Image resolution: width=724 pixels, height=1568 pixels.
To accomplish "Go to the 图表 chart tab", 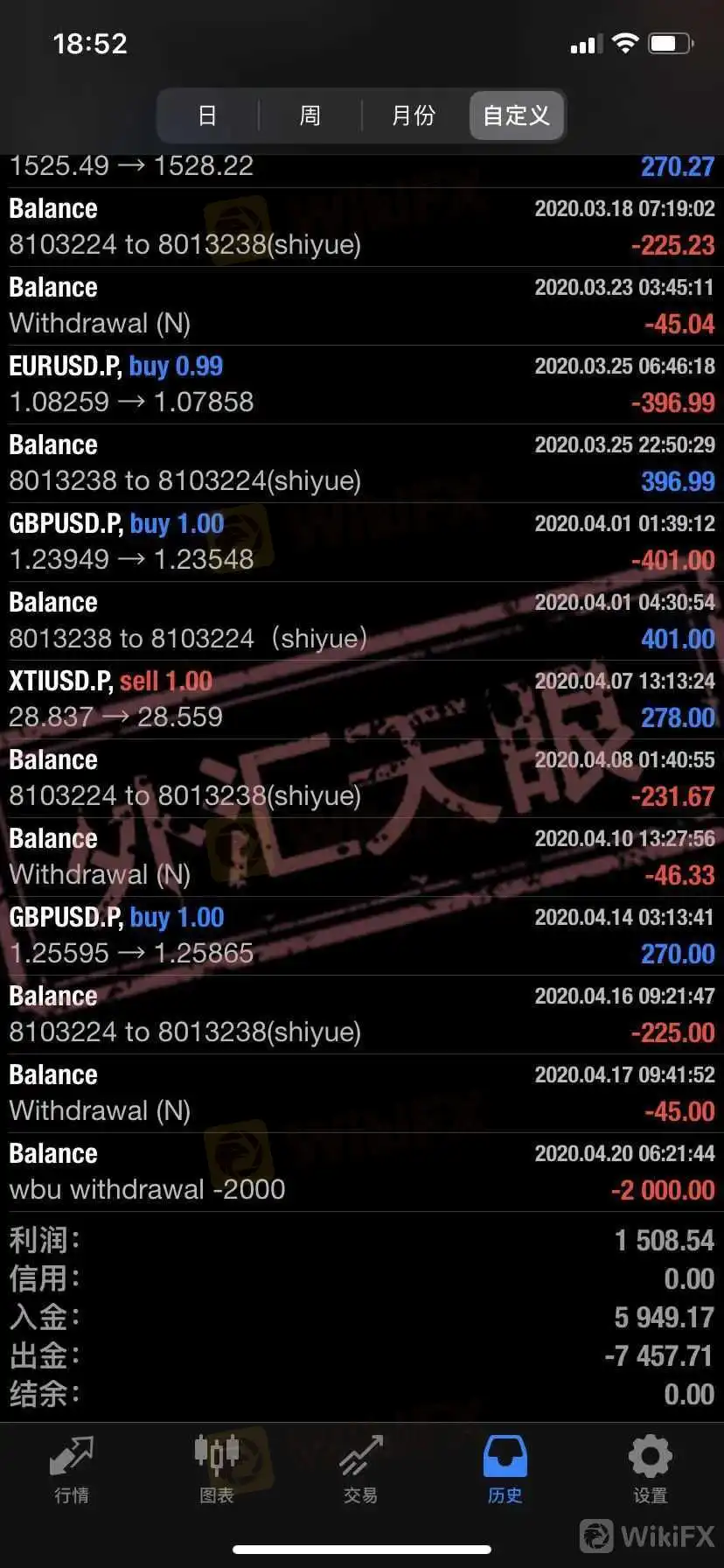I will [x=217, y=1470].
